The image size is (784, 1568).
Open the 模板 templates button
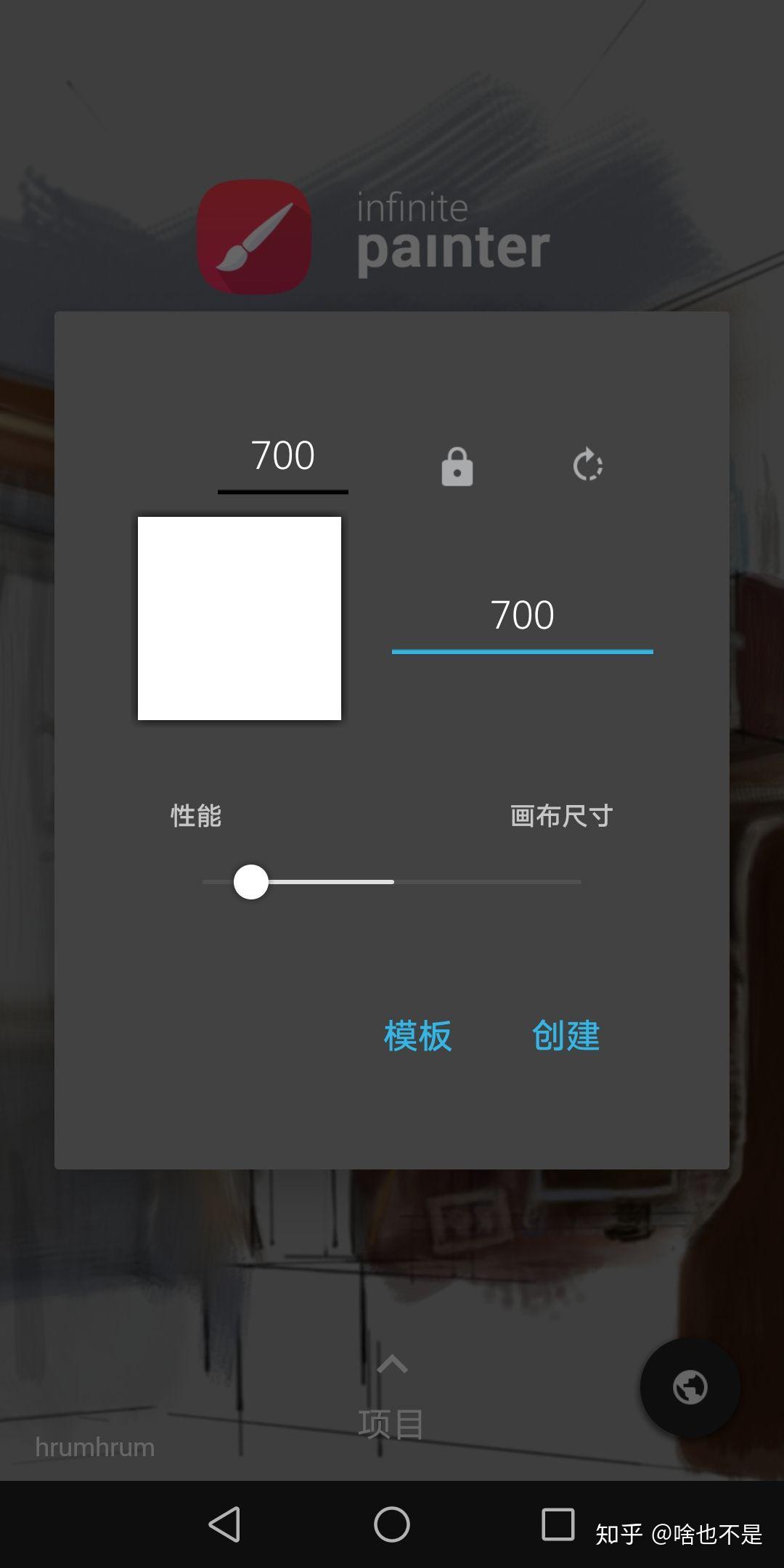click(417, 1035)
